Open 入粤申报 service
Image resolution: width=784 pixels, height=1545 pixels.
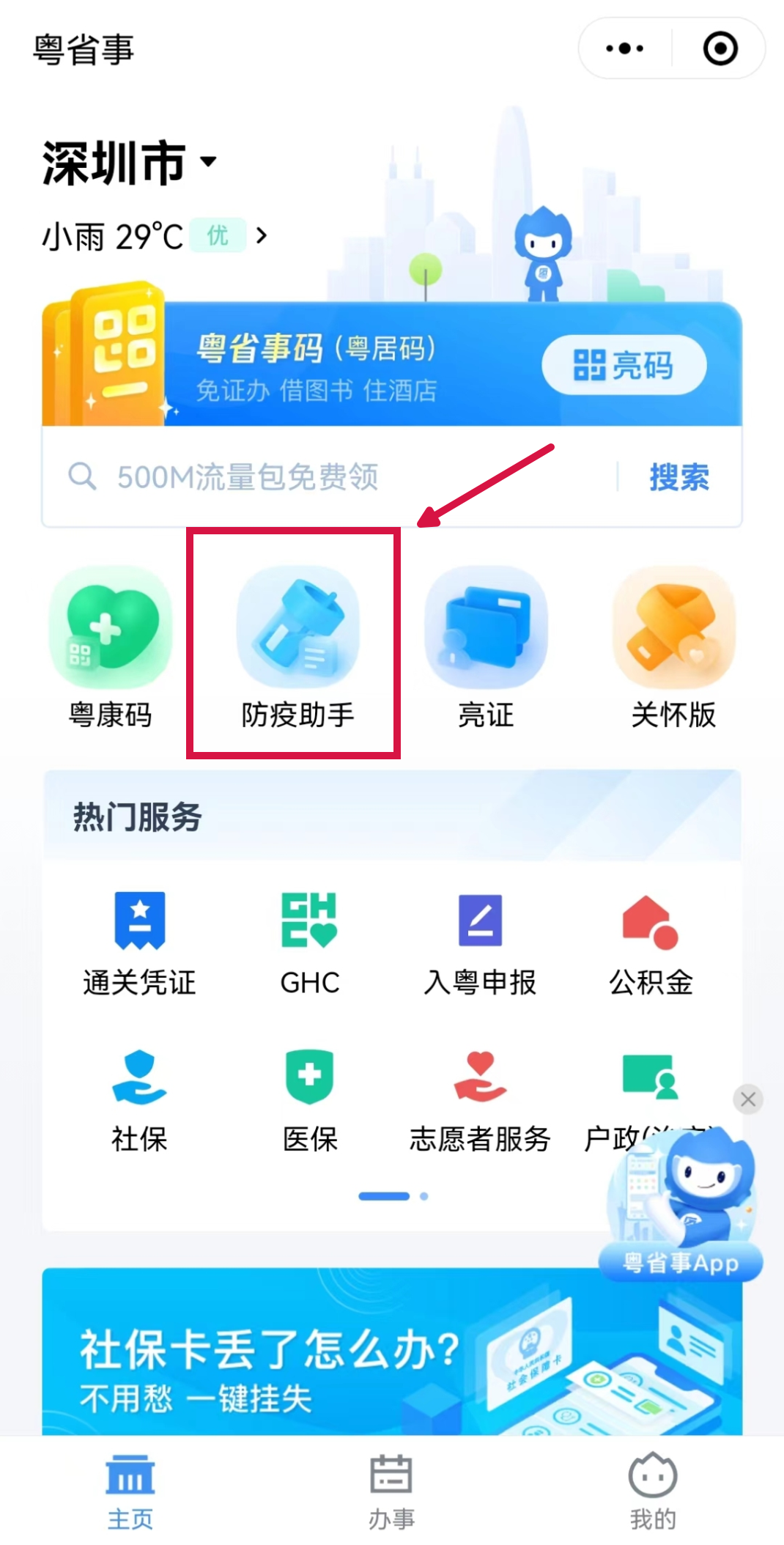480,942
